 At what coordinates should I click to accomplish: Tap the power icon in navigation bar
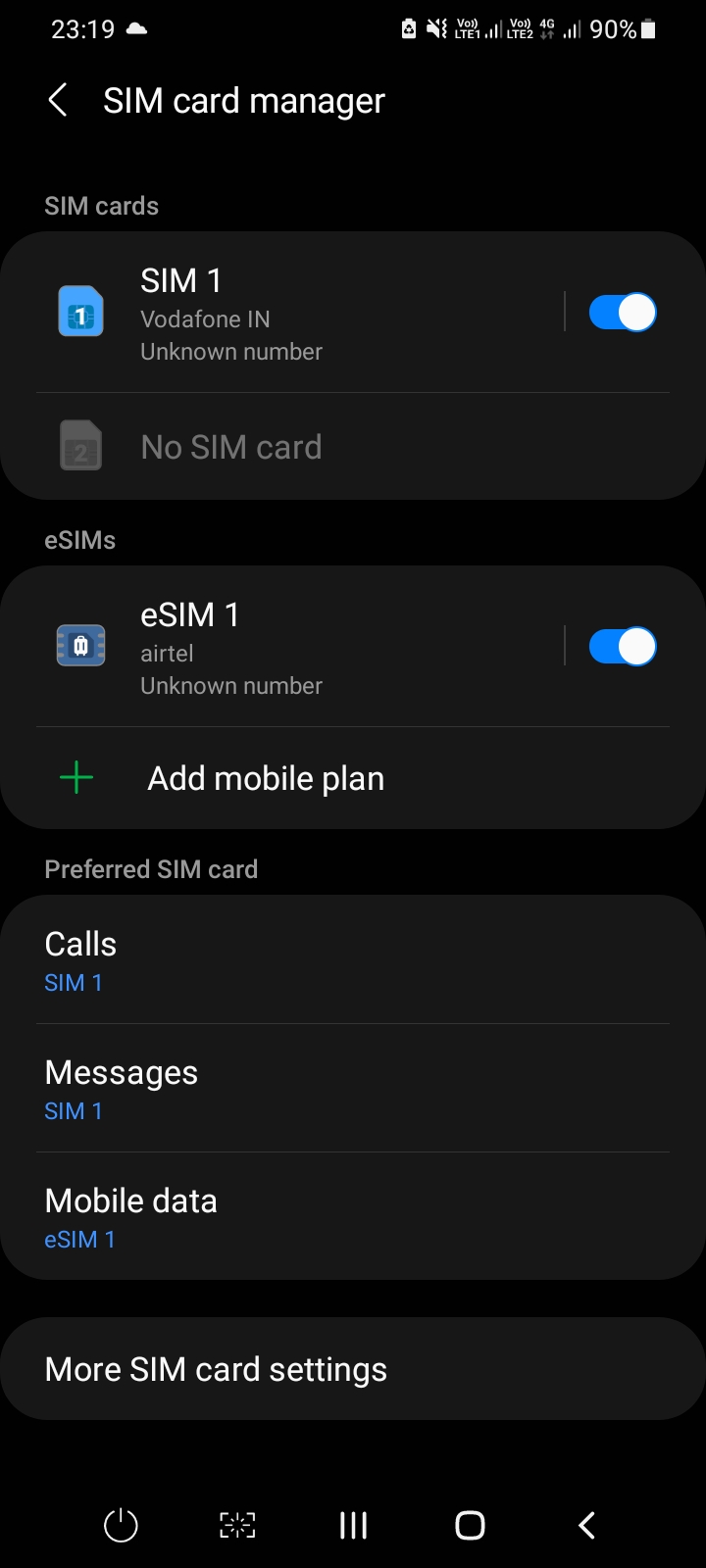coord(120,1525)
